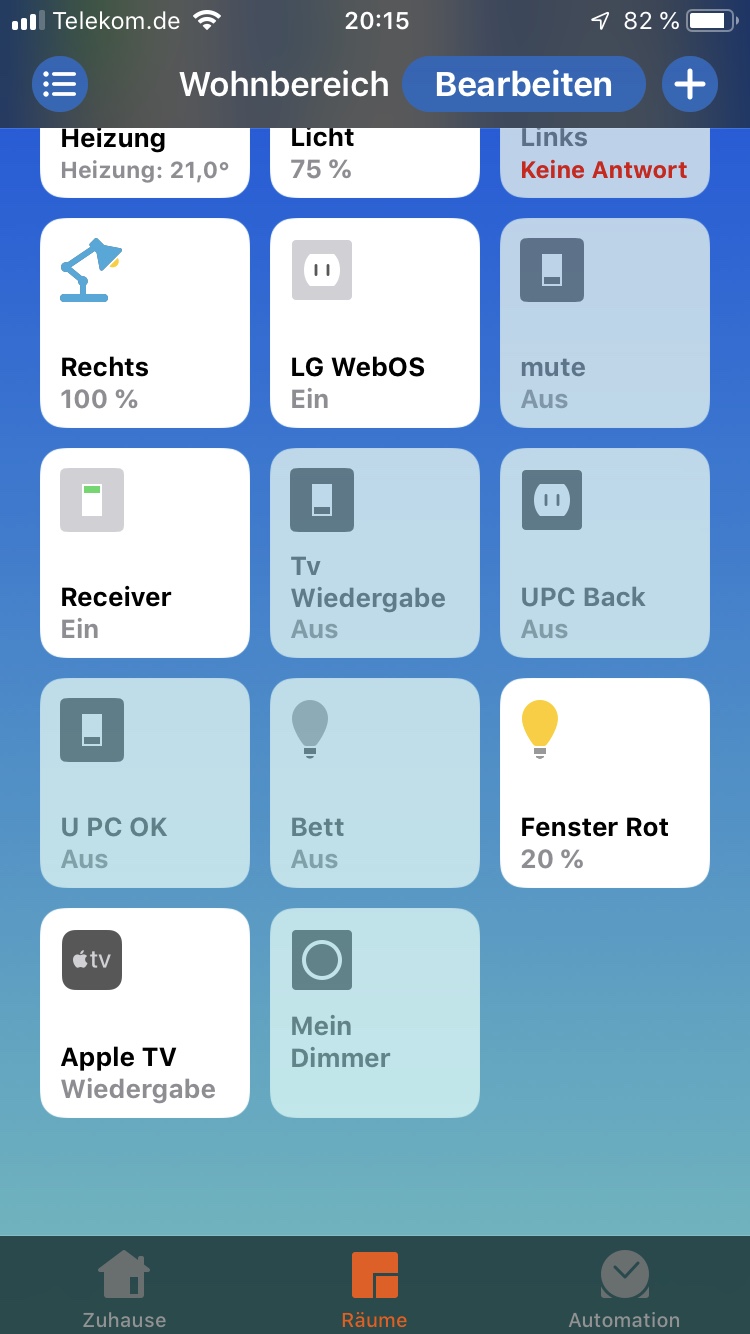Screen dimensions: 750x1334
Task: Turn on the mute switch tile
Action: (605, 323)
